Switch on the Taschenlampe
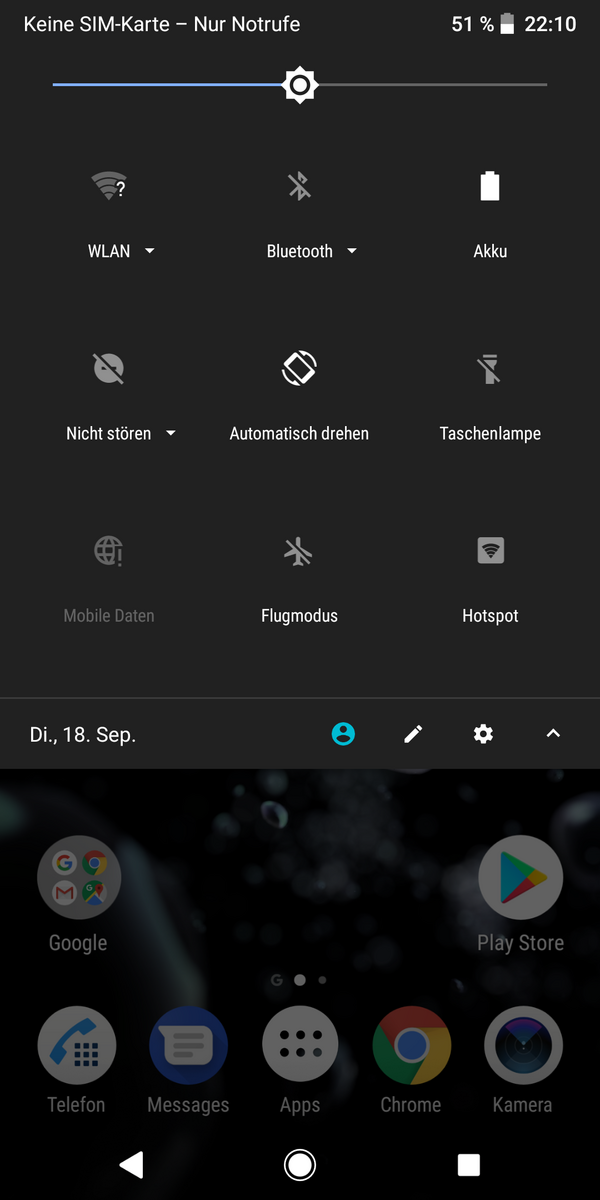This screenshot has height=1200, width=600. click(x=490, y=369)
